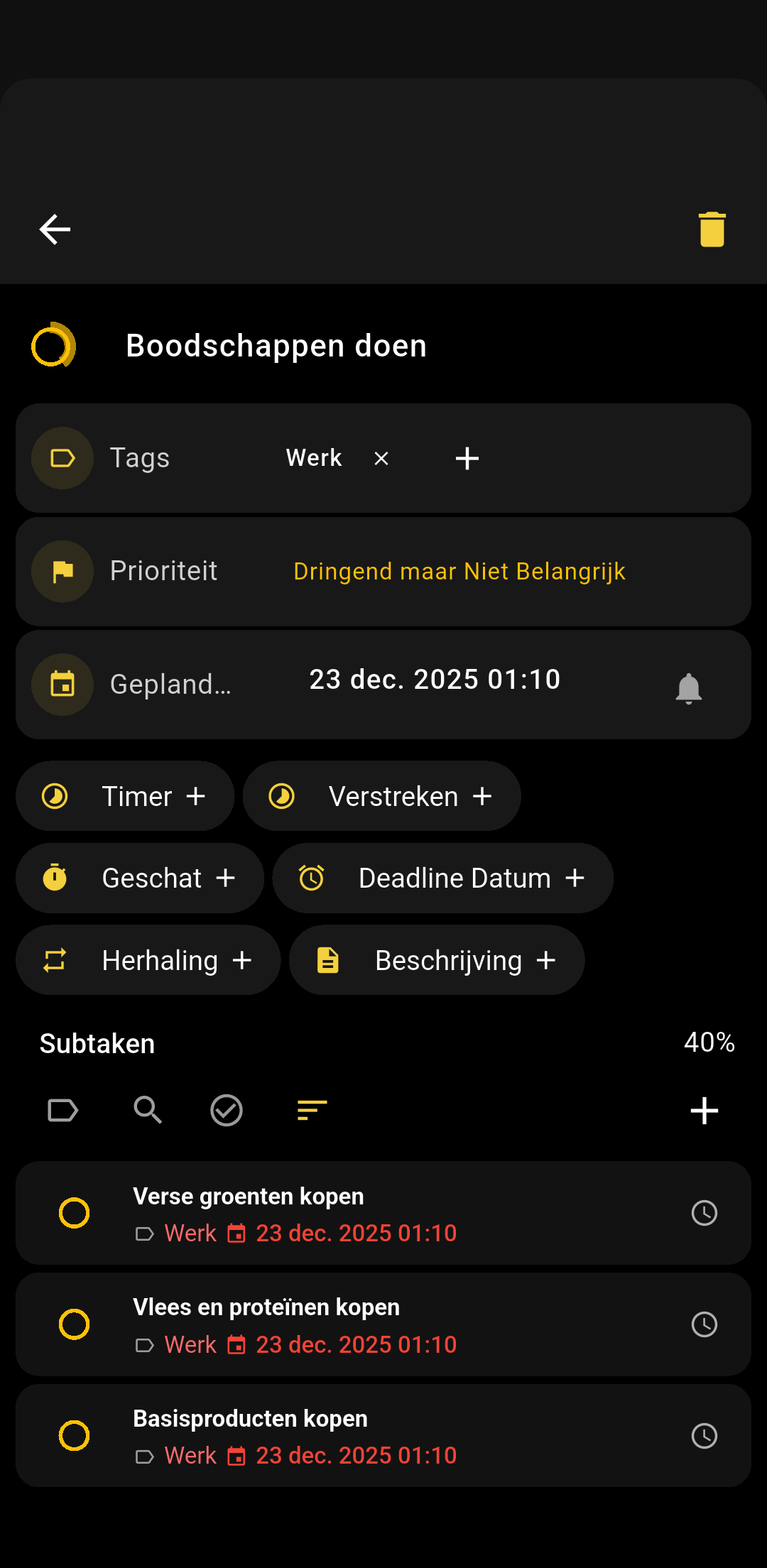Search the subtasks
The height and width of the screenshot is (1568, 767).
pyautogui.click(x=148, y=1110)
